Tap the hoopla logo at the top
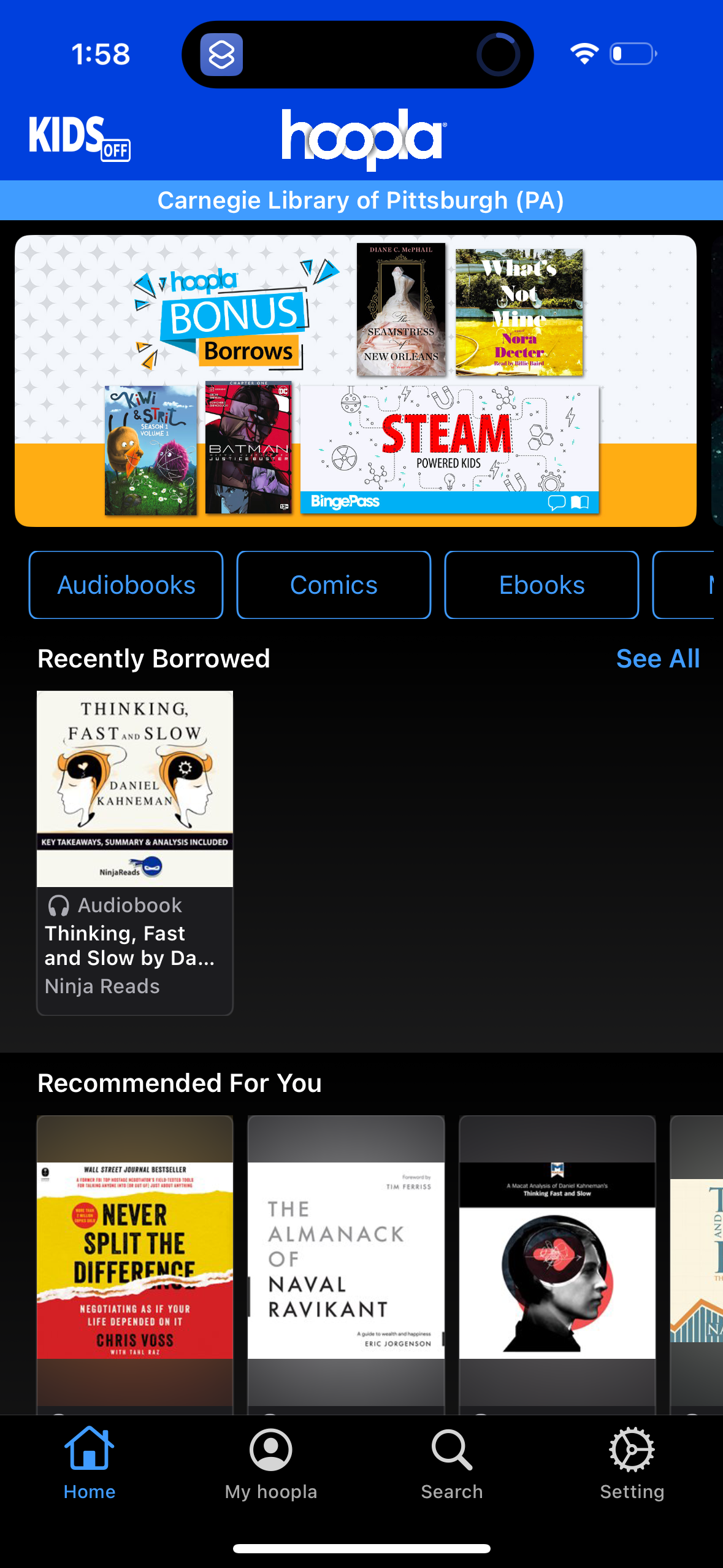Viewport: 723px width, 1568px height. (x=361, y=137)
